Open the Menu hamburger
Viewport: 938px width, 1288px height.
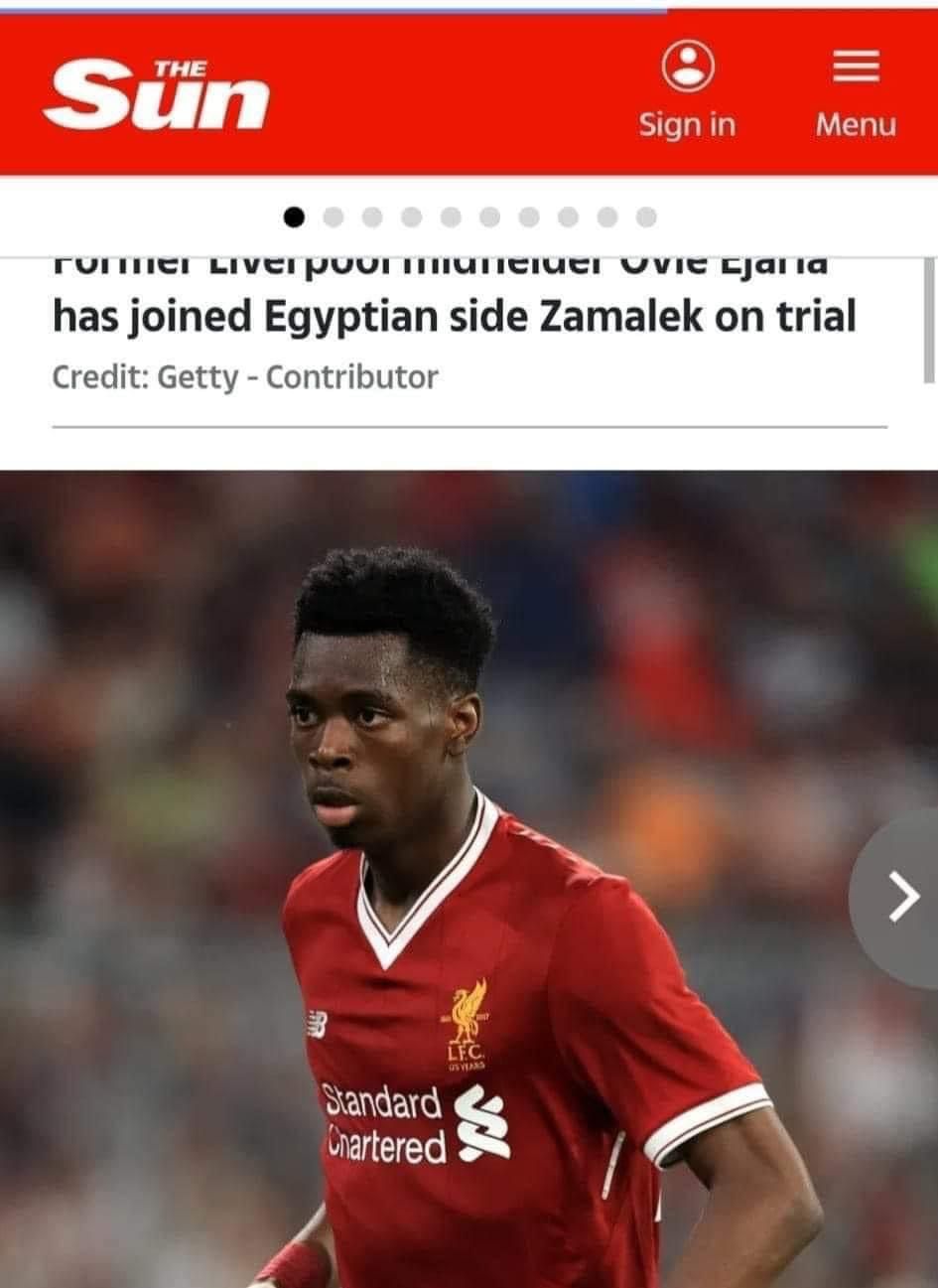tap(855, 92)
